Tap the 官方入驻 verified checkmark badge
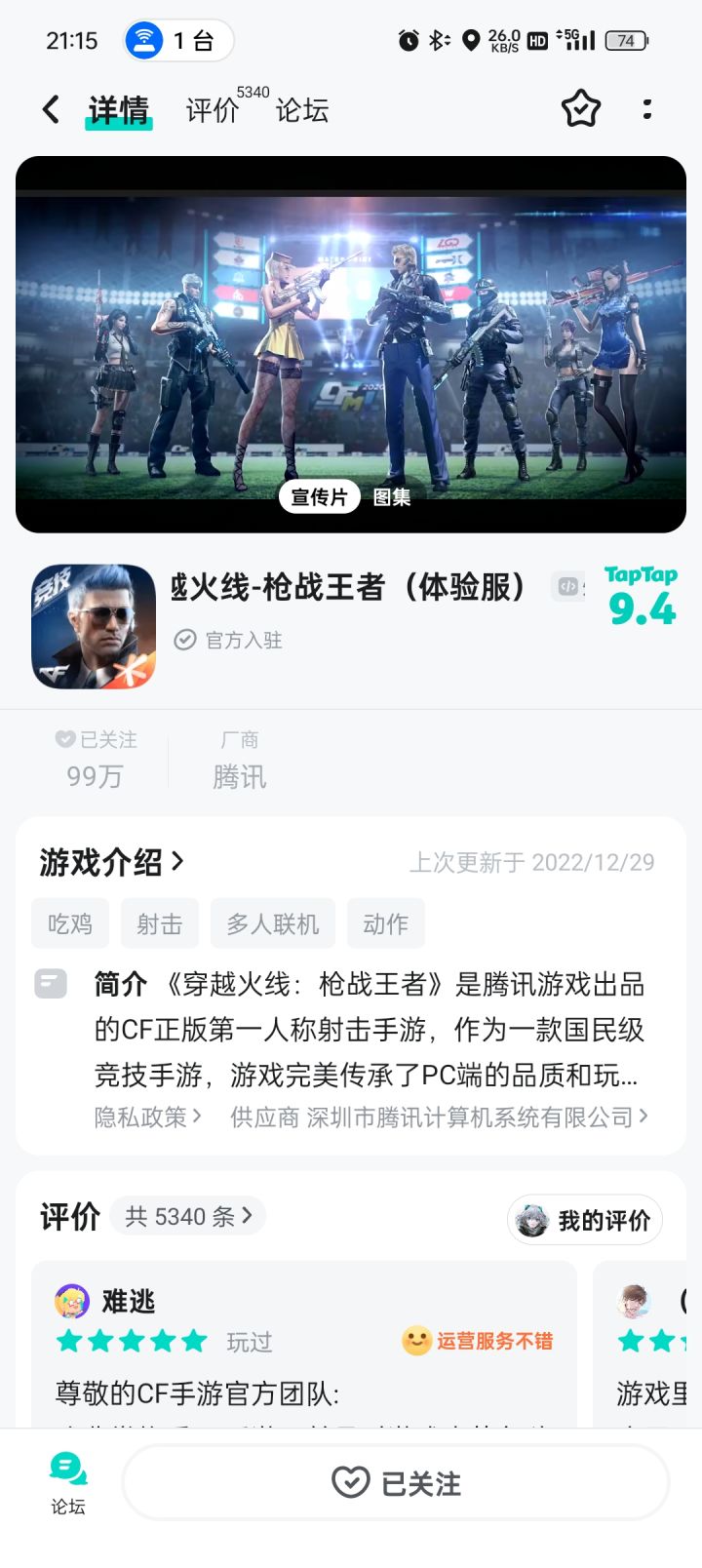The image size is (702, 1568). pos(184,640)
